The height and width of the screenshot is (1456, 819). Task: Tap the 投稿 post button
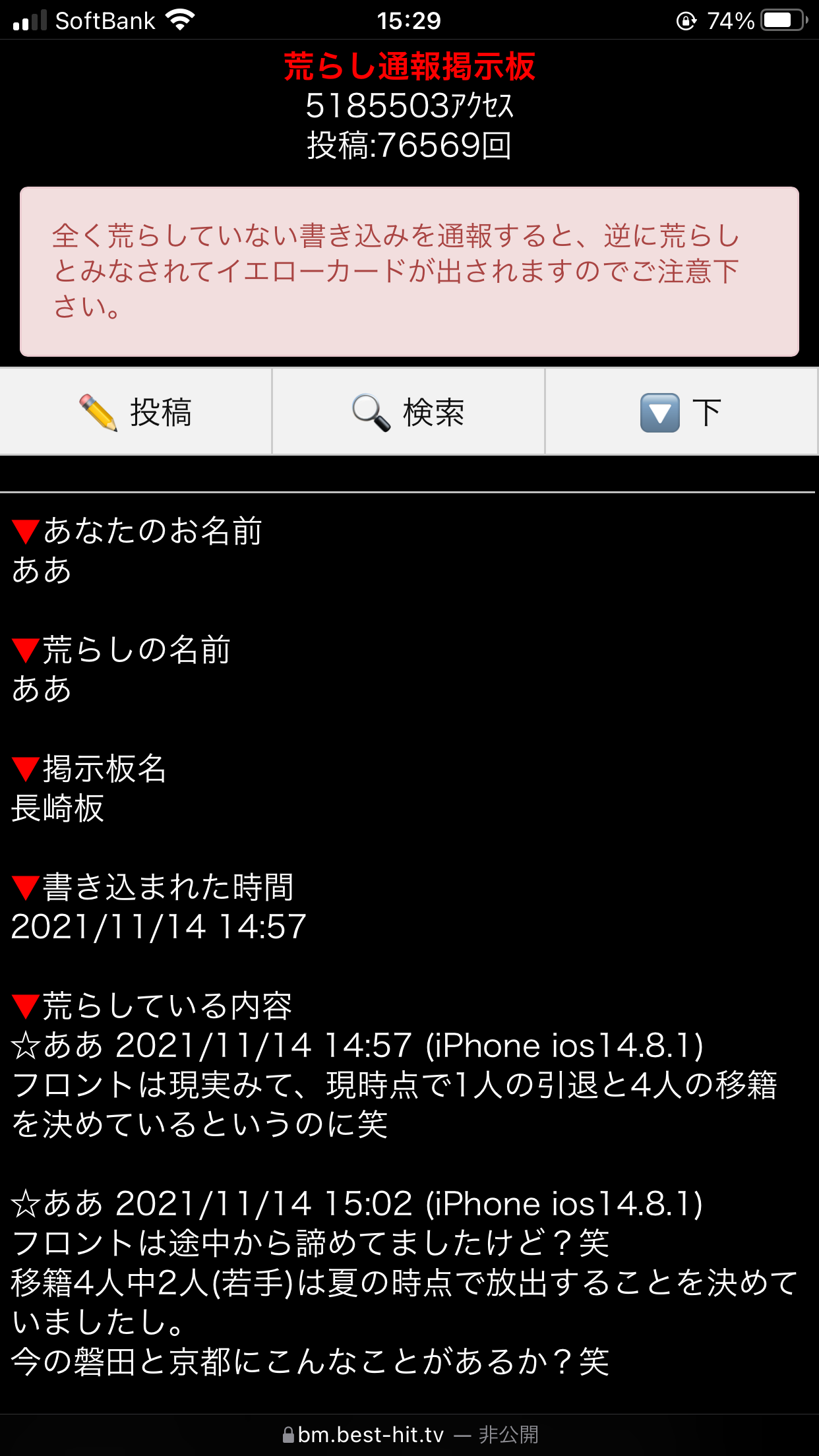[136, 412]
